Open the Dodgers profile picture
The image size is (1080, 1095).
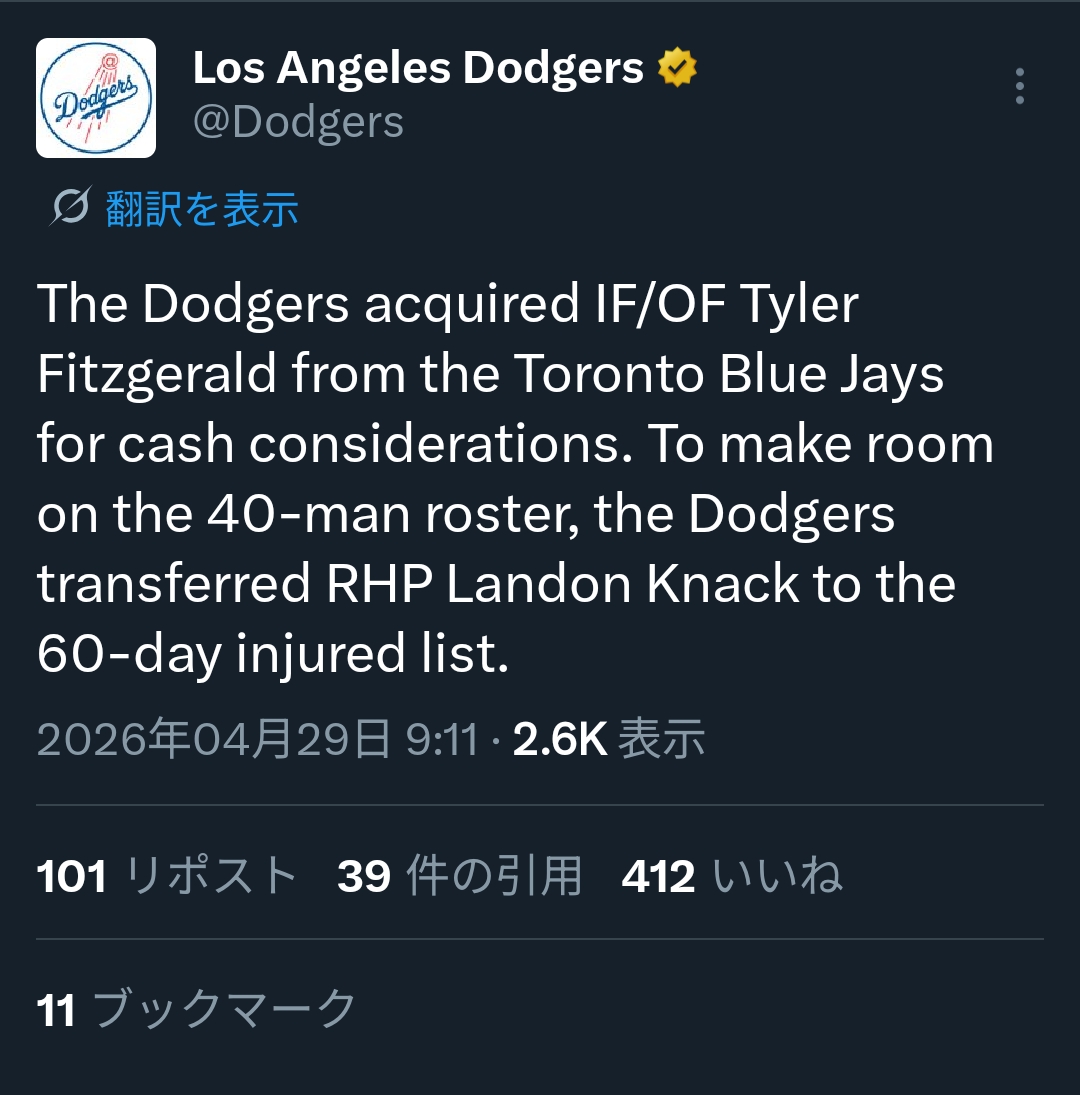(x=96, y=98)
